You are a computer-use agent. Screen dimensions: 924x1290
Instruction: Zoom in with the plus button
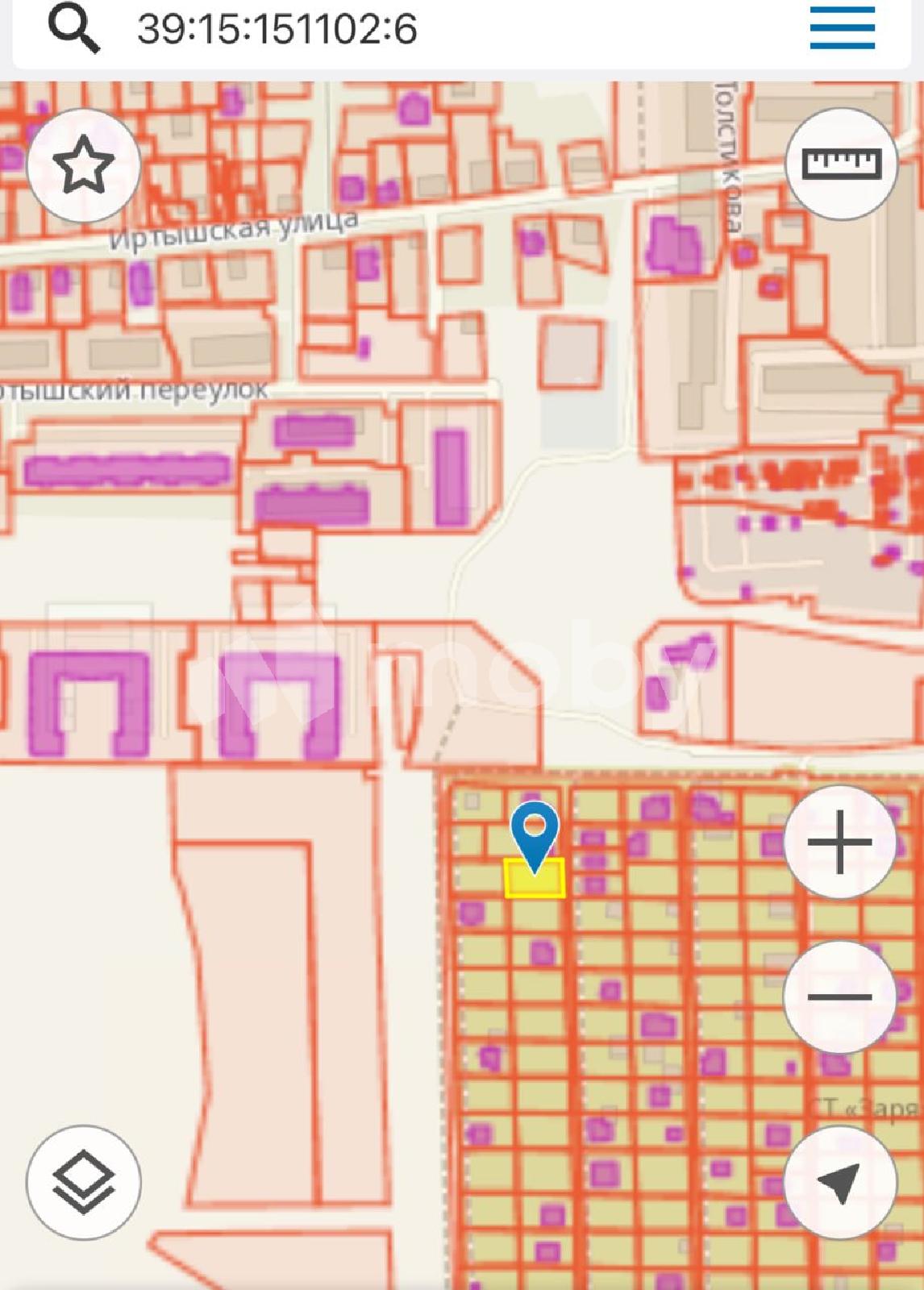tap(839, 843)
